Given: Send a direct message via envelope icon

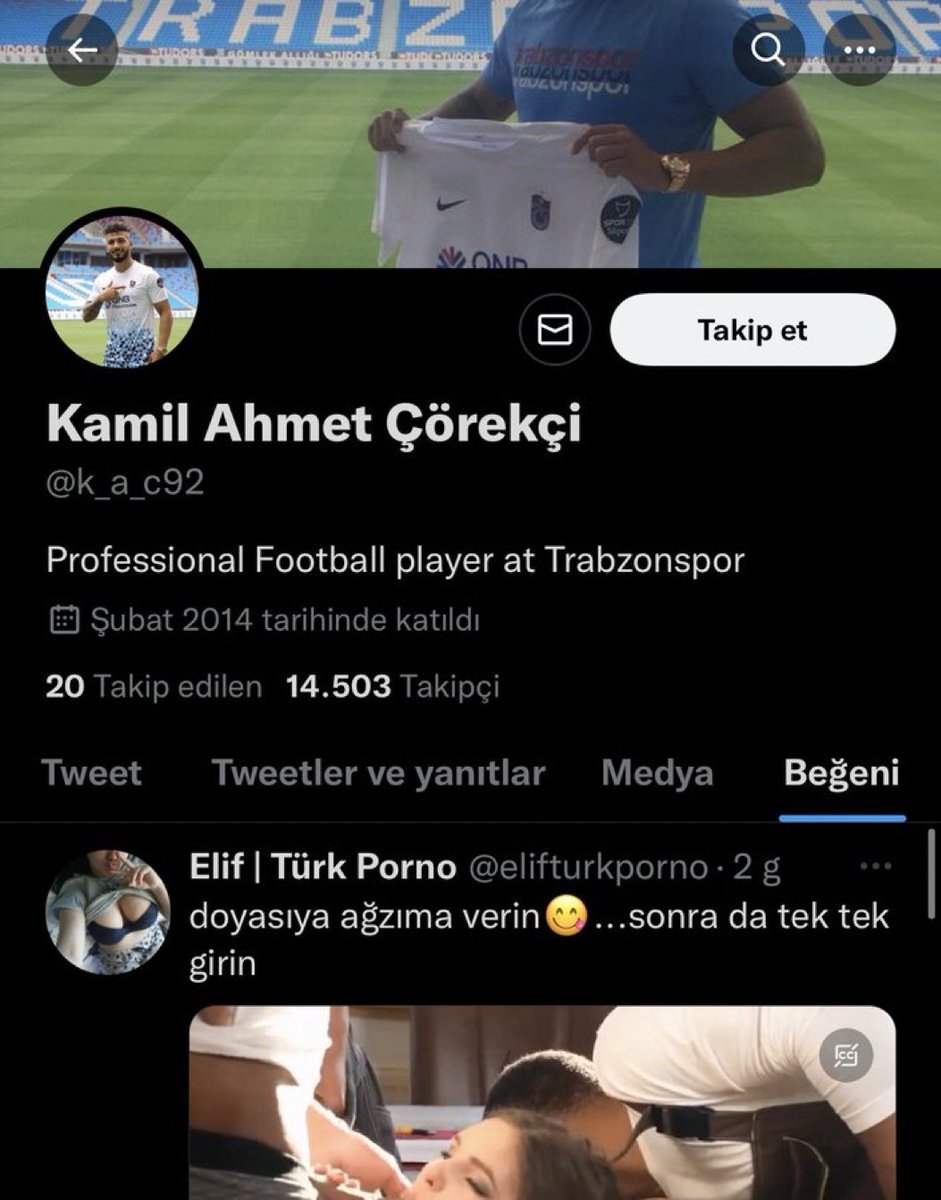Looking at the screenshot, I should (x=555, y=330).
